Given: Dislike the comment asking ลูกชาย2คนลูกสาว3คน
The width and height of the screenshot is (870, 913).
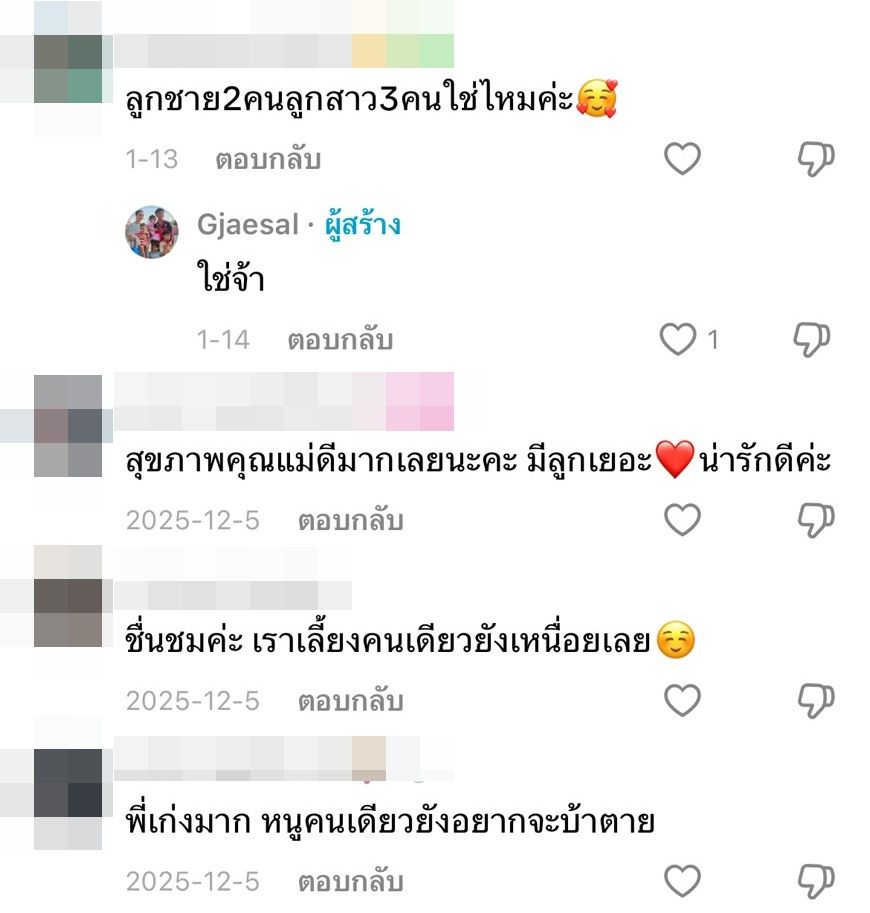Looking at the screenshot, I should [814, 158].
